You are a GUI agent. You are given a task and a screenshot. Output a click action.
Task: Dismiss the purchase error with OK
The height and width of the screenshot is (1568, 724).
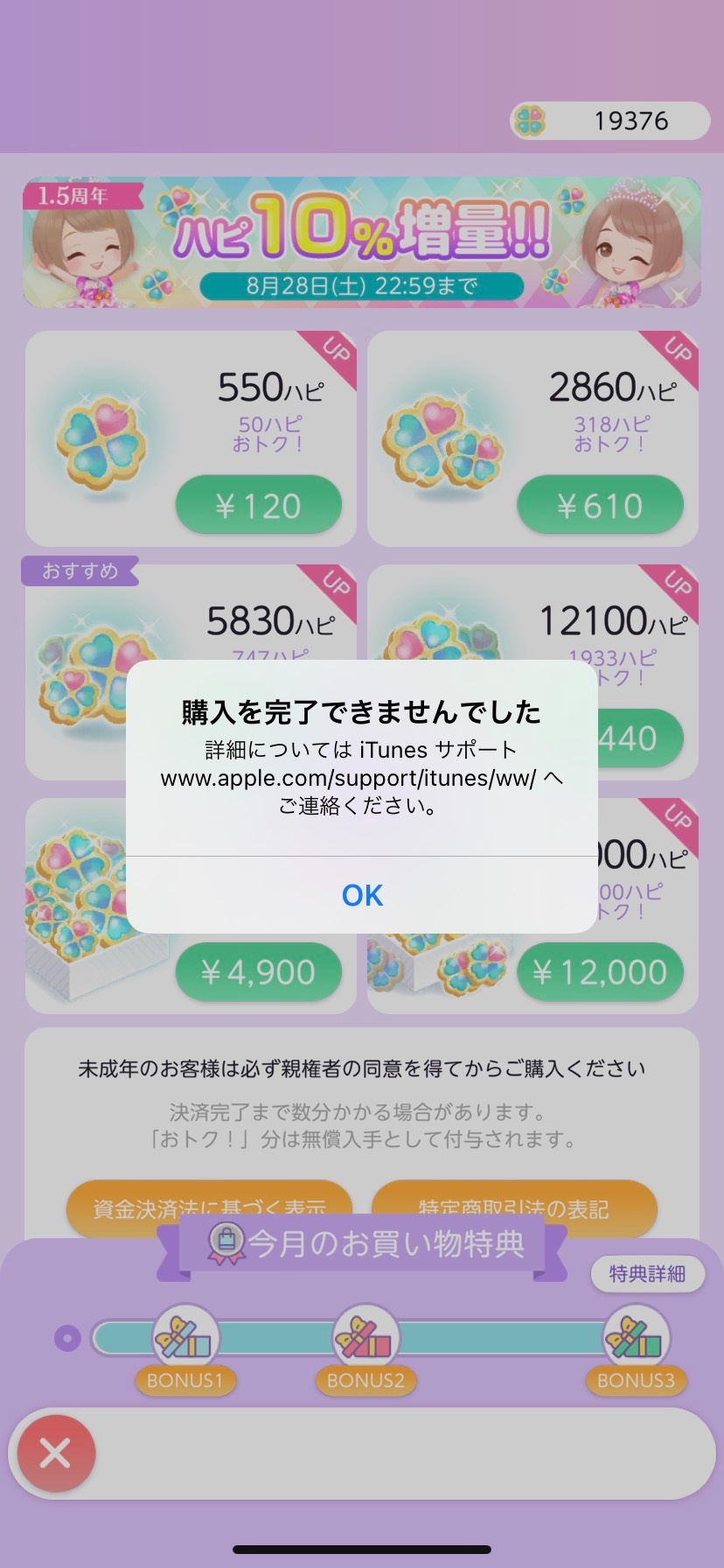point(362,895)
